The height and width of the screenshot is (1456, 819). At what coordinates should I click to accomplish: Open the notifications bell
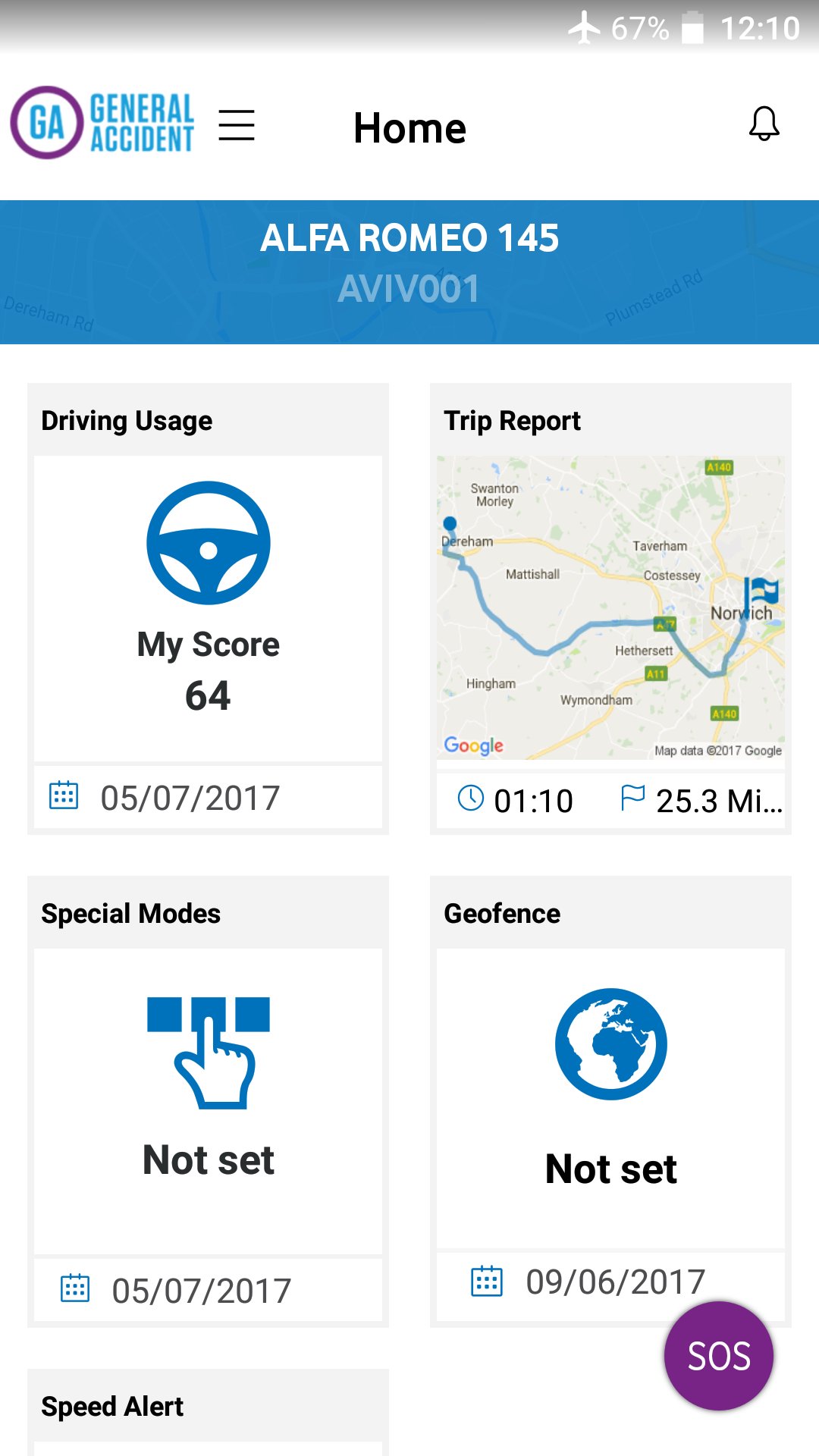[x=764, y=124]
